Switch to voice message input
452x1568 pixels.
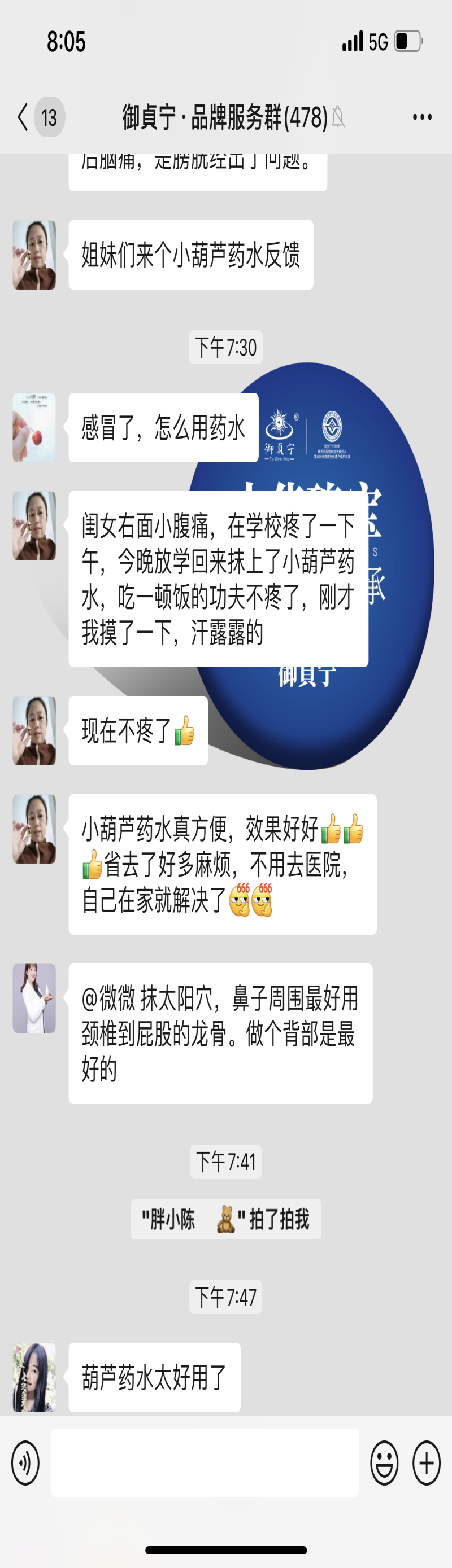tap(25, 1462)
